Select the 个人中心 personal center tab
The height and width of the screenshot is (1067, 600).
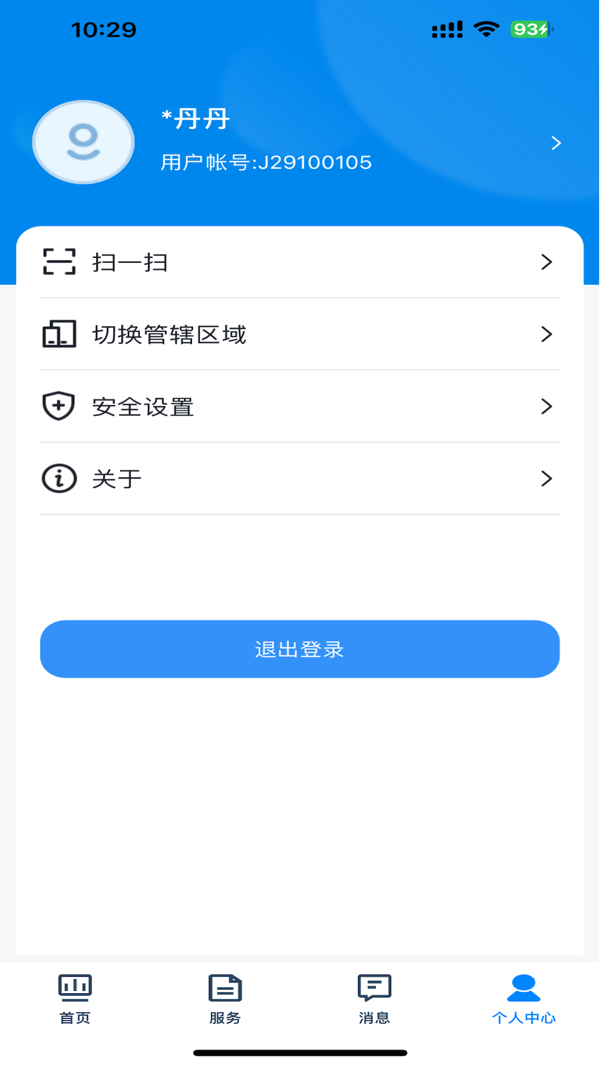(x=523, y=999)
